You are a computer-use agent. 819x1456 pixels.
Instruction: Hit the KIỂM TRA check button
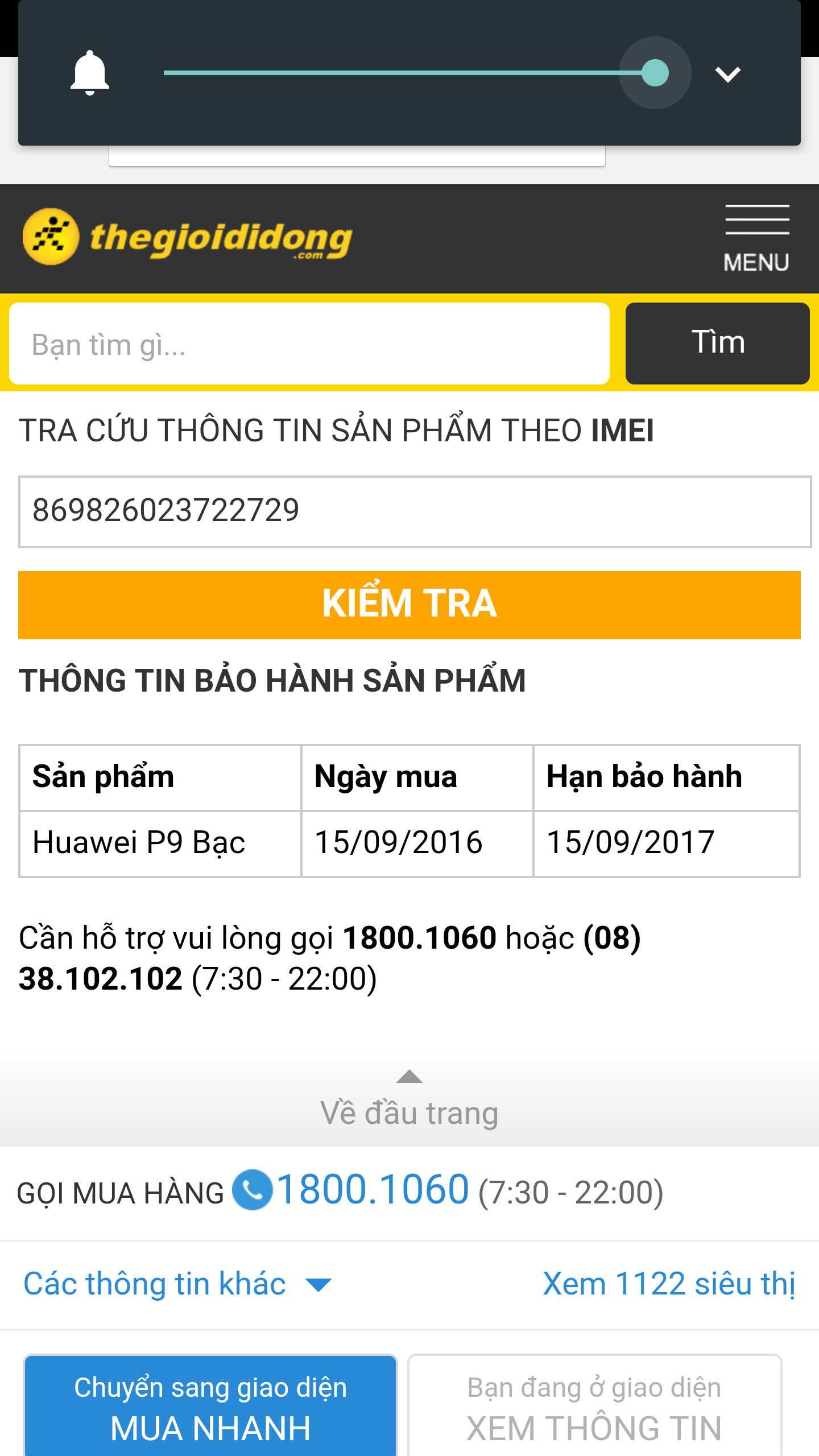click(x=409, y=605)
